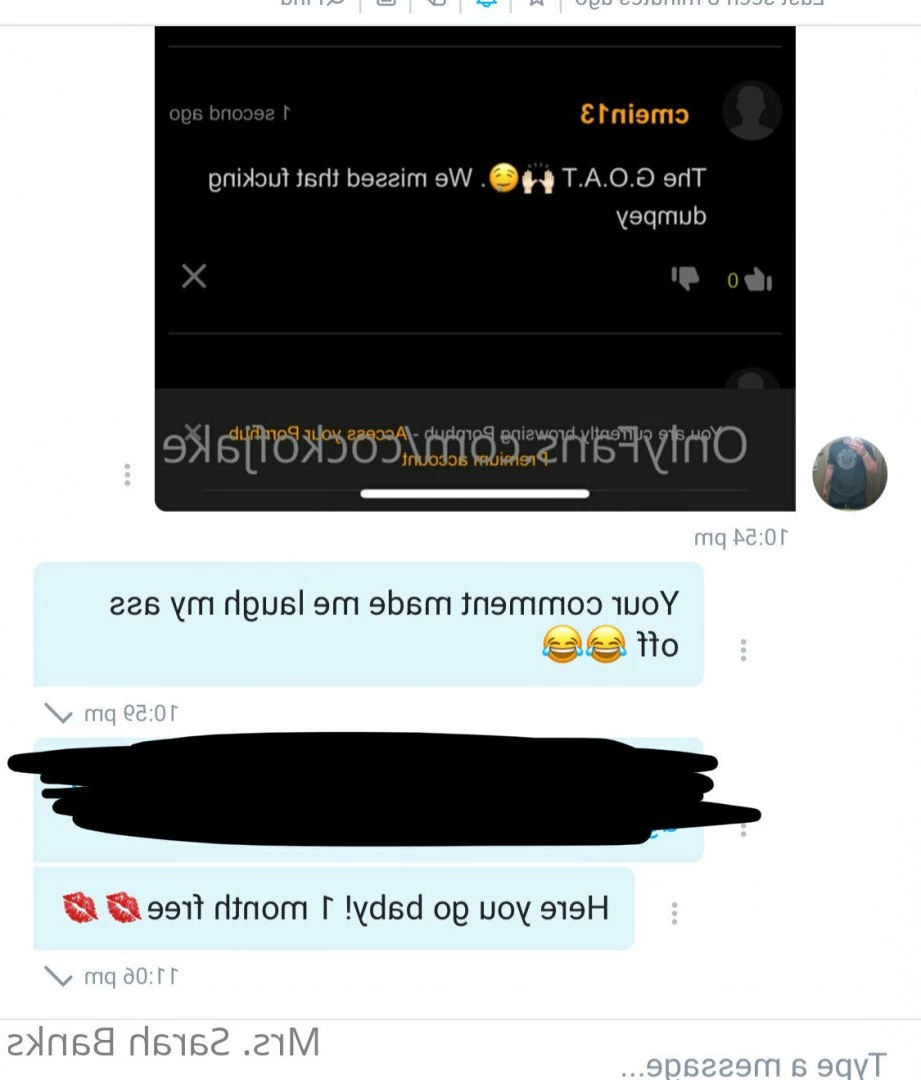921x1080 pixels.
Task: Open the shared screenshot image in chat
Action: click(x=475, y=268)
